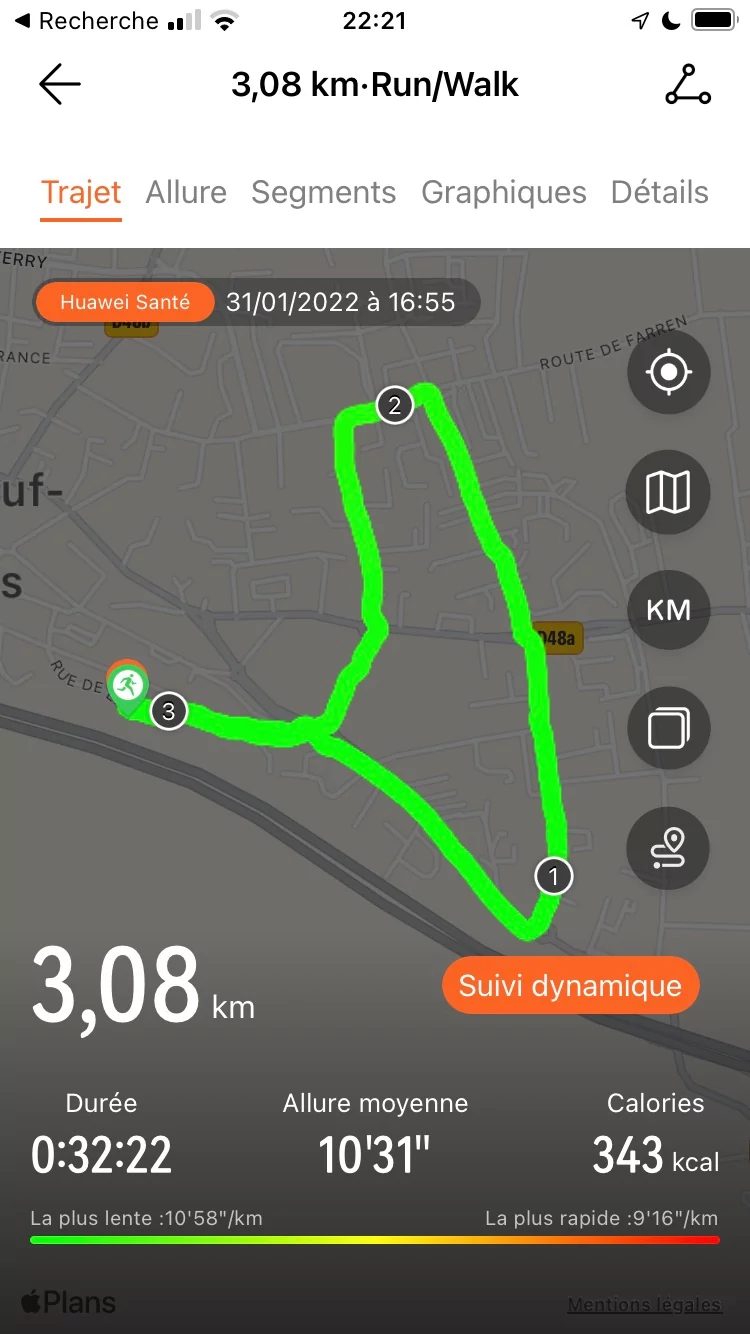This screenshot has height=1334, width=750.
Task: Open the route share icon
Action: click(688, 85)
